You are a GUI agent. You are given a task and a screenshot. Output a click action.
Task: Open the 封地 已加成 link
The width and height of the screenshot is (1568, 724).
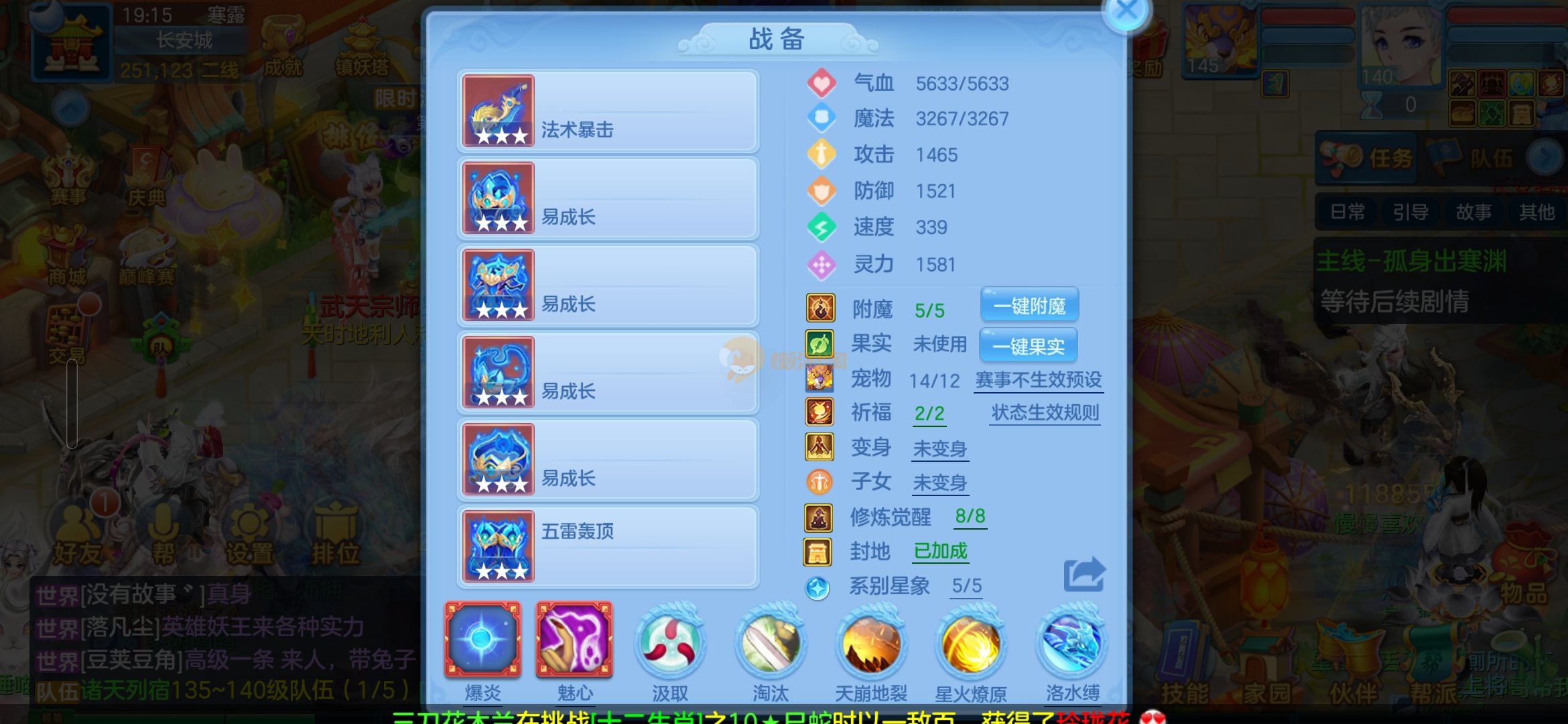pyautogui.click(x=940, y=551)
